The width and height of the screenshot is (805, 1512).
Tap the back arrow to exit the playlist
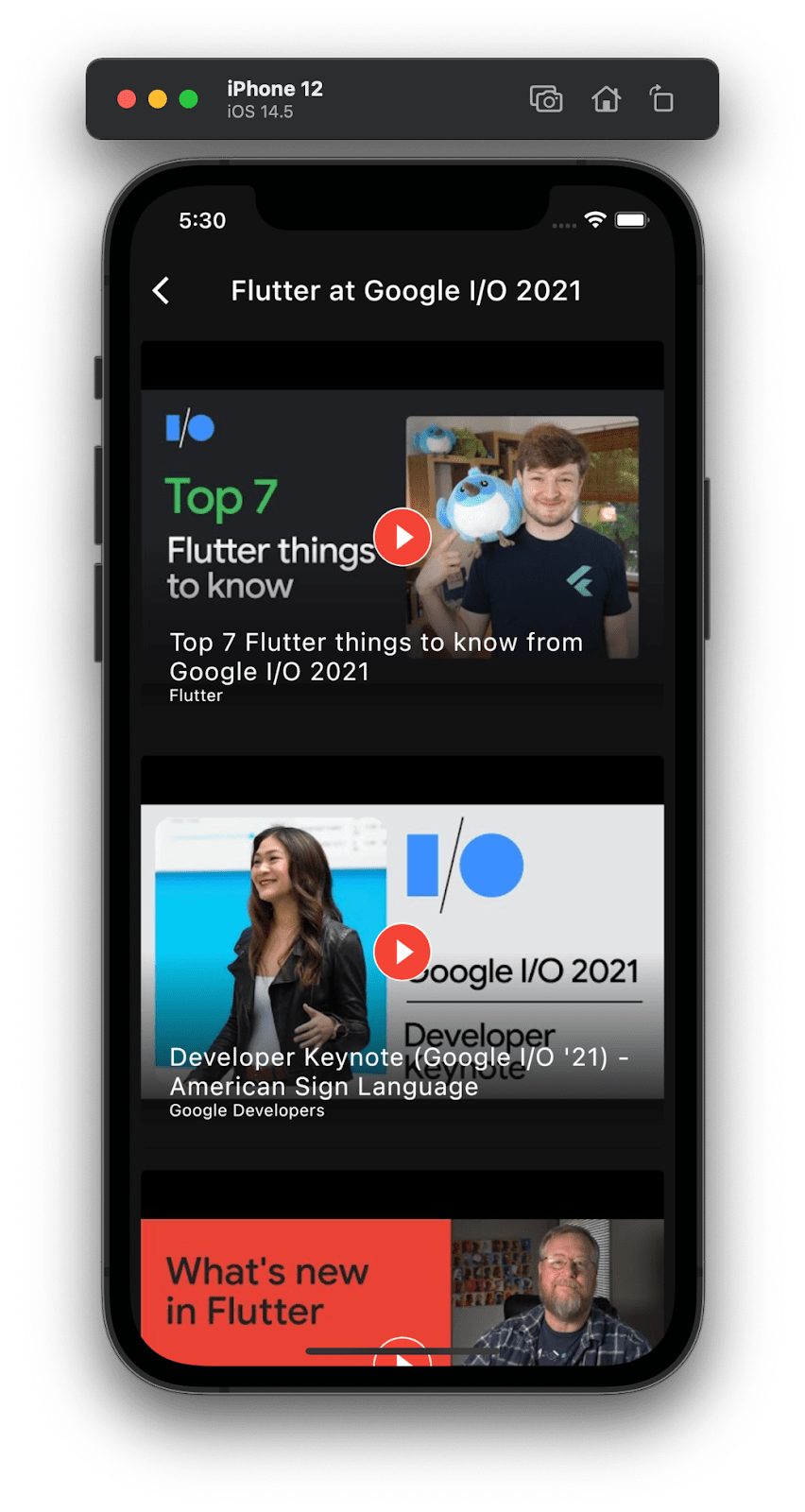162,291
